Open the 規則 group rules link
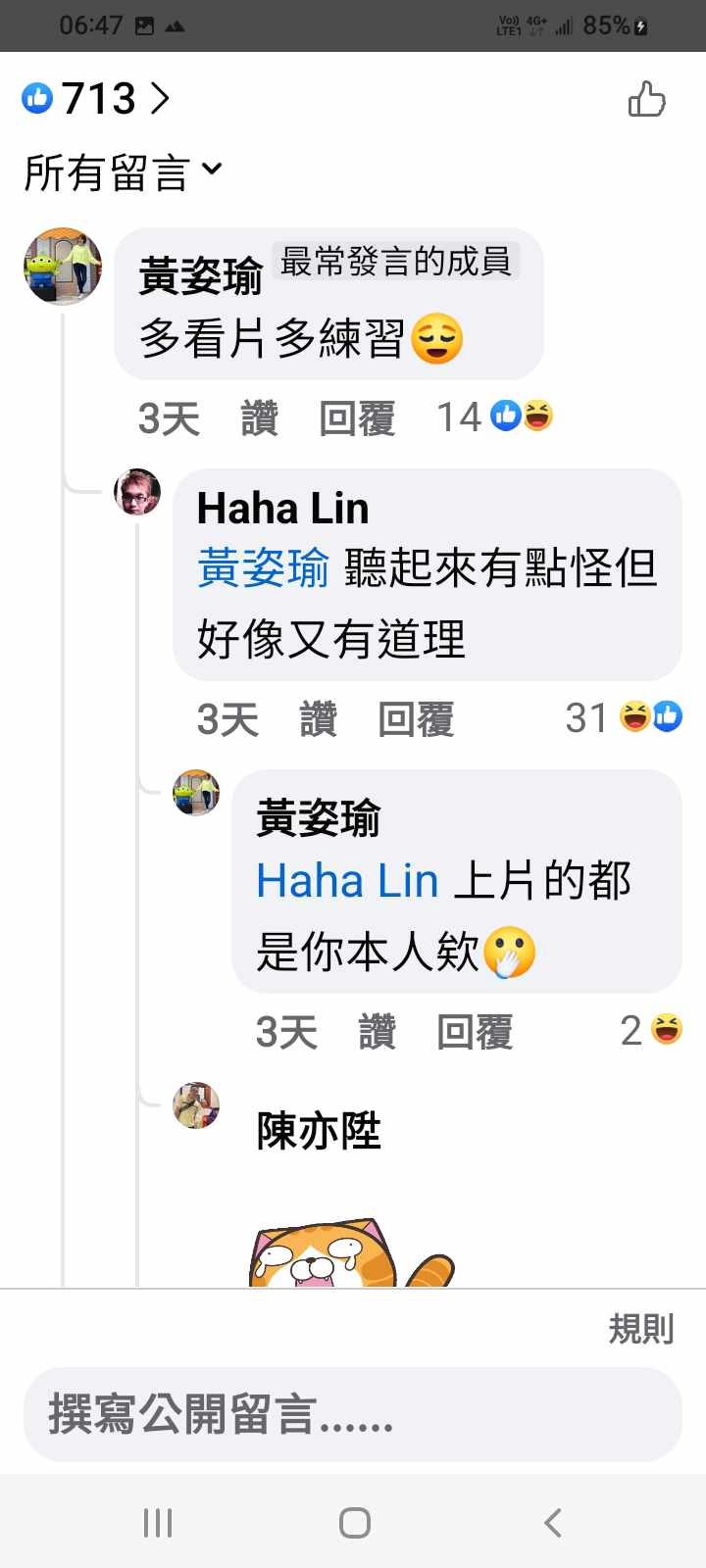Image resolution: width=706 pixels, height=1568 pixels. 640,1329
